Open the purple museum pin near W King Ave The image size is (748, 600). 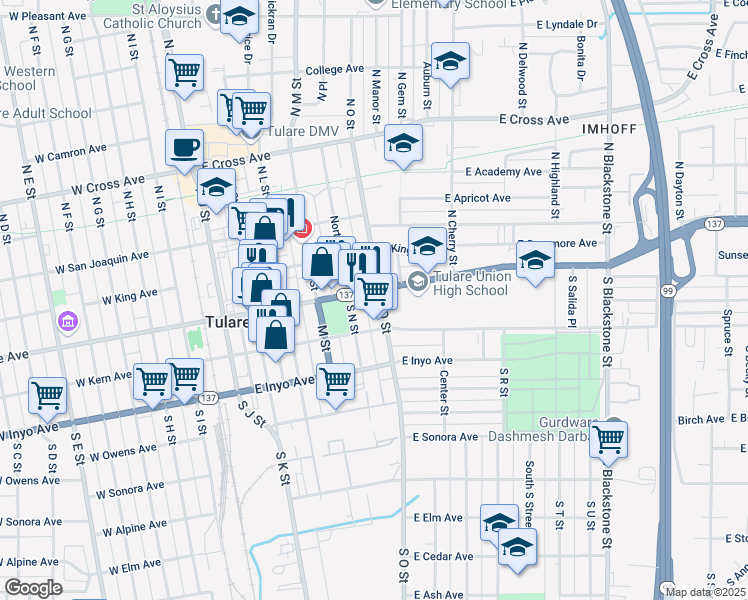[x=68, y=322]
